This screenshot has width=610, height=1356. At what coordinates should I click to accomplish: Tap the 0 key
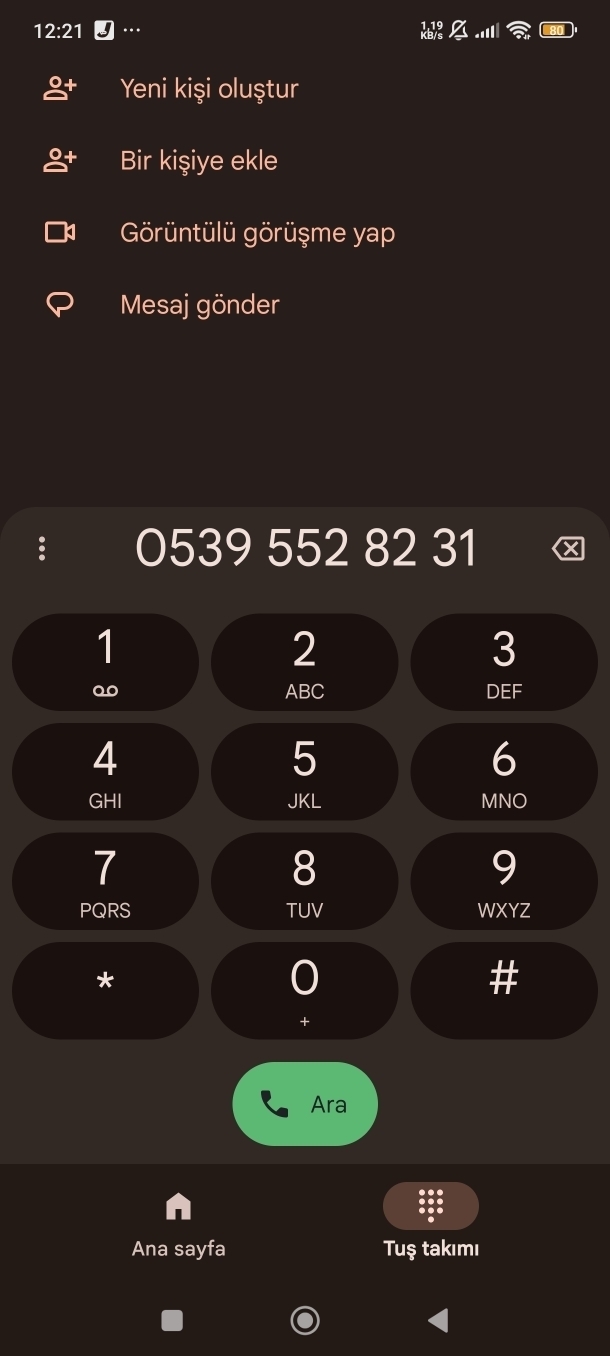point(305,991)
